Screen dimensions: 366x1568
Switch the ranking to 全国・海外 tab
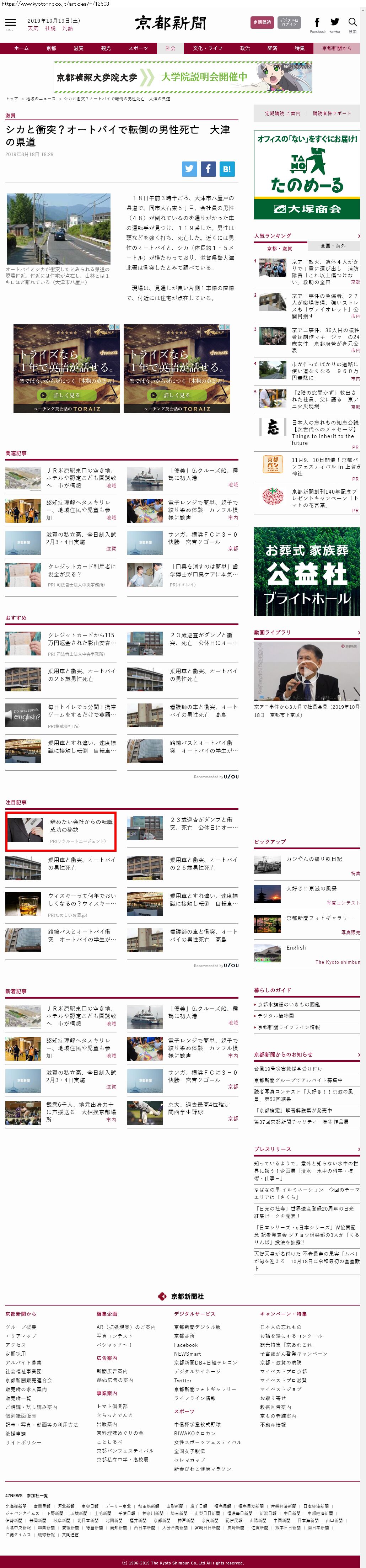pos(333,246)
